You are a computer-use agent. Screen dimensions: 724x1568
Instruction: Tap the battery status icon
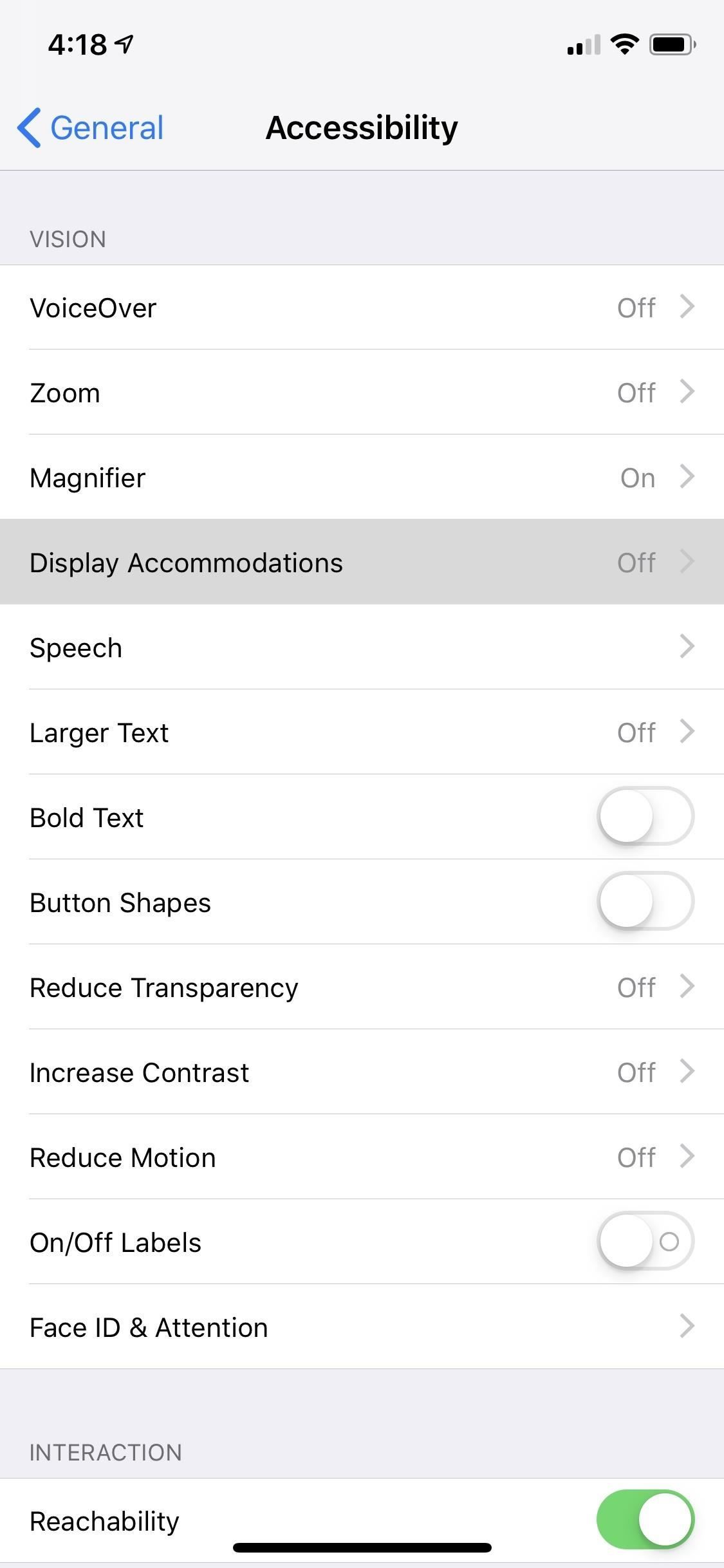click(x=671, y=44)
